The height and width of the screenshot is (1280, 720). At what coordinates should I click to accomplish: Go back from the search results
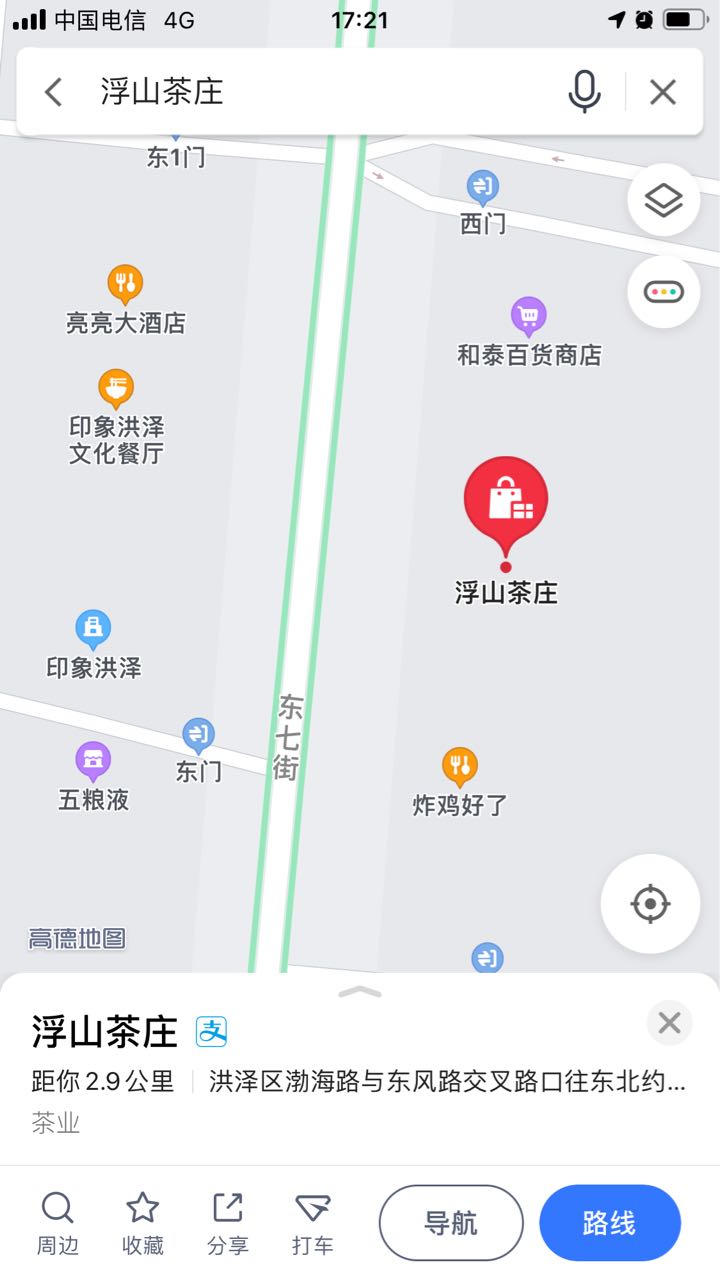click(54, 92)
